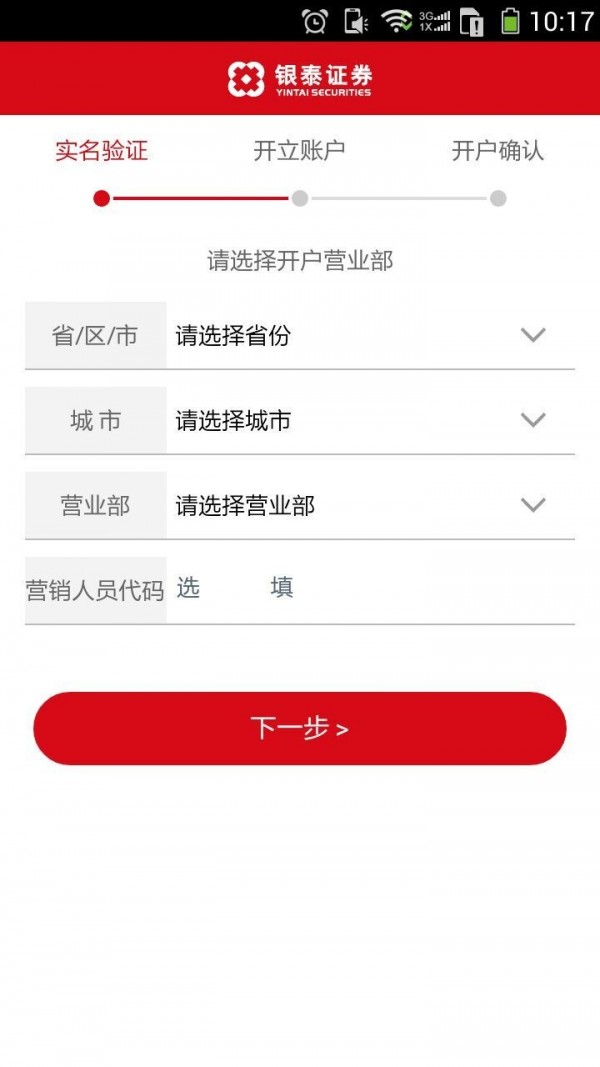Tap the 下一步 next-step button

click(x=300, y=728)
